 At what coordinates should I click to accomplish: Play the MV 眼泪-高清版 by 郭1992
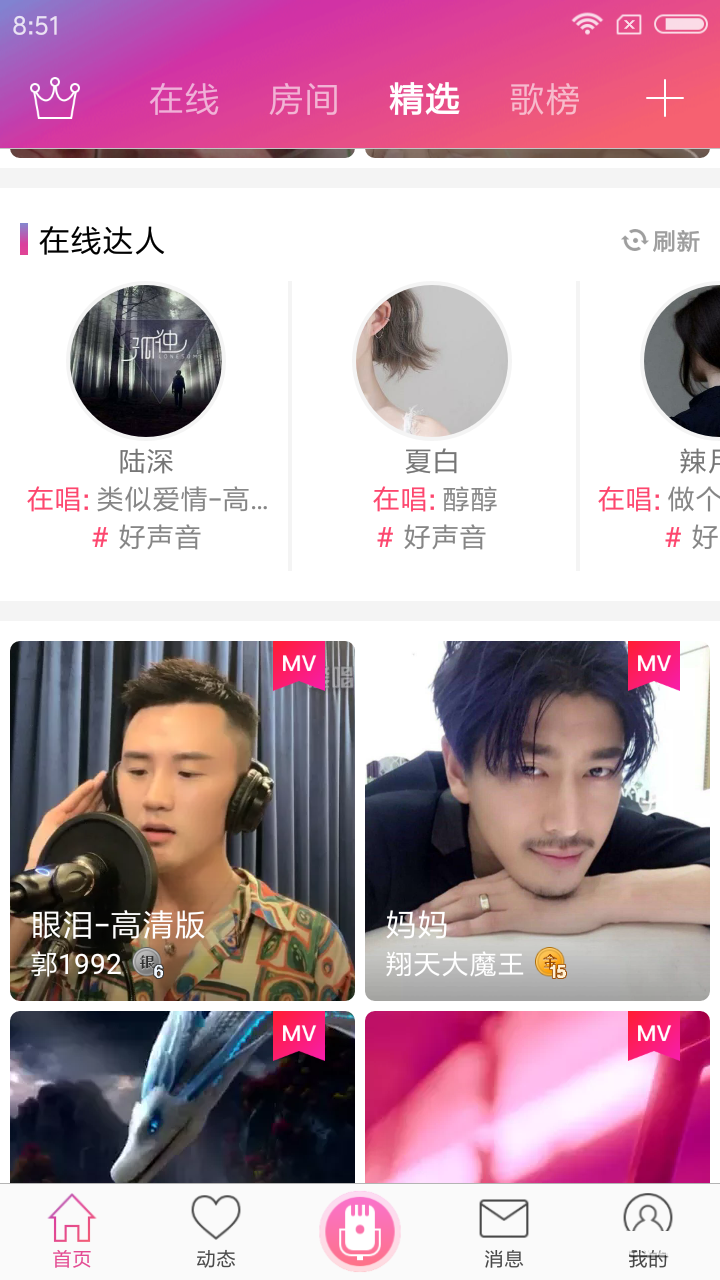pyautogui.click(x=182, y=820)
